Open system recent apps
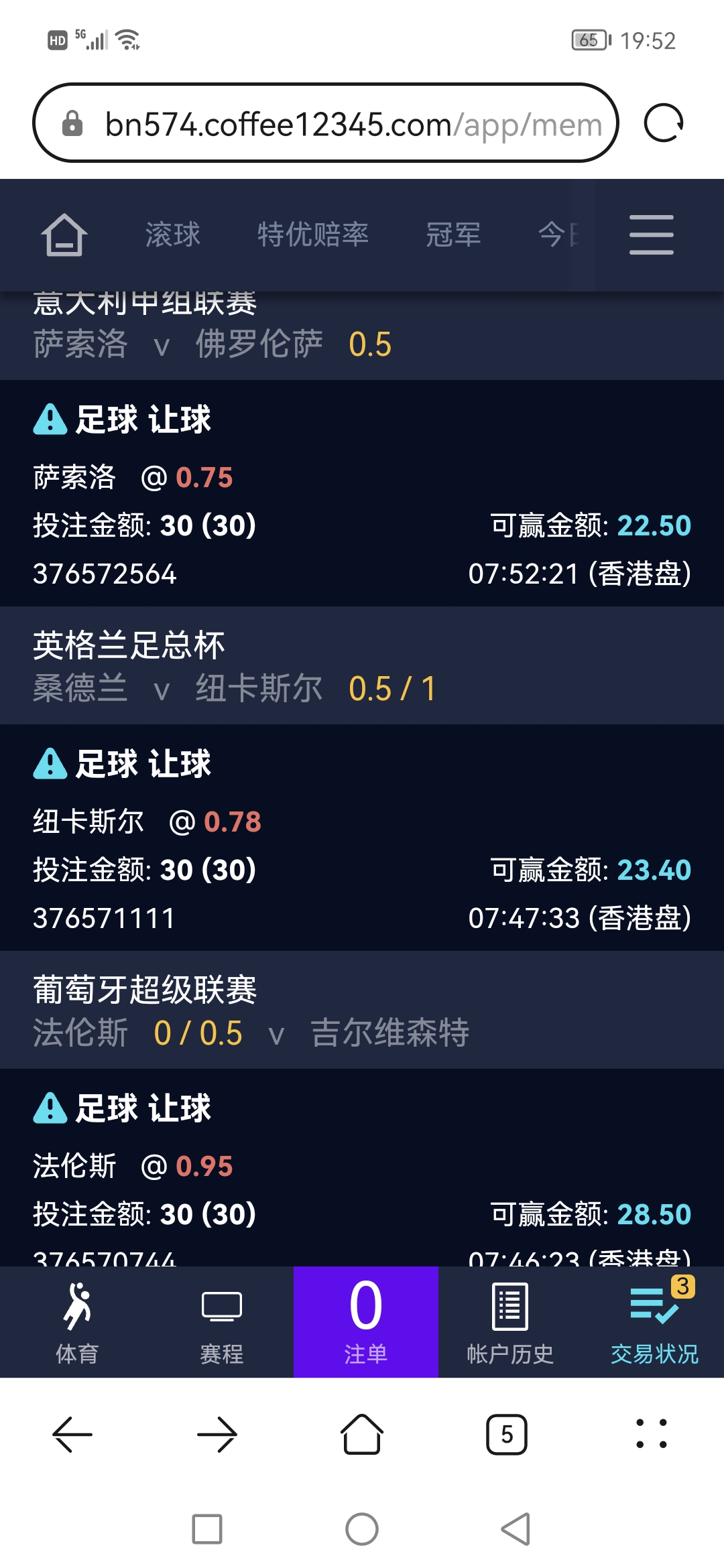 click(207, 1529)
